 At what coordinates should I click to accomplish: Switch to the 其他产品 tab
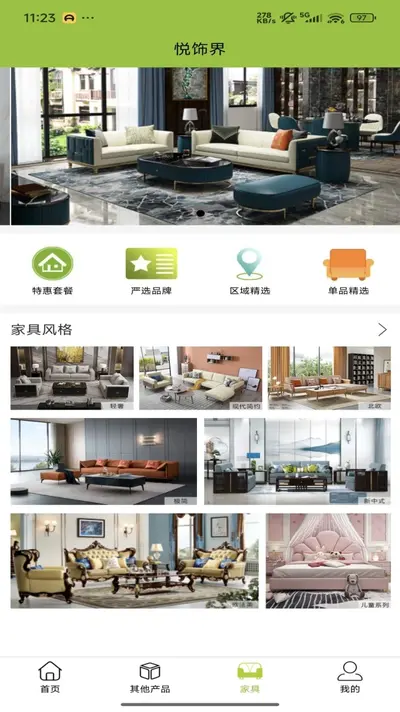coord(150,677)
